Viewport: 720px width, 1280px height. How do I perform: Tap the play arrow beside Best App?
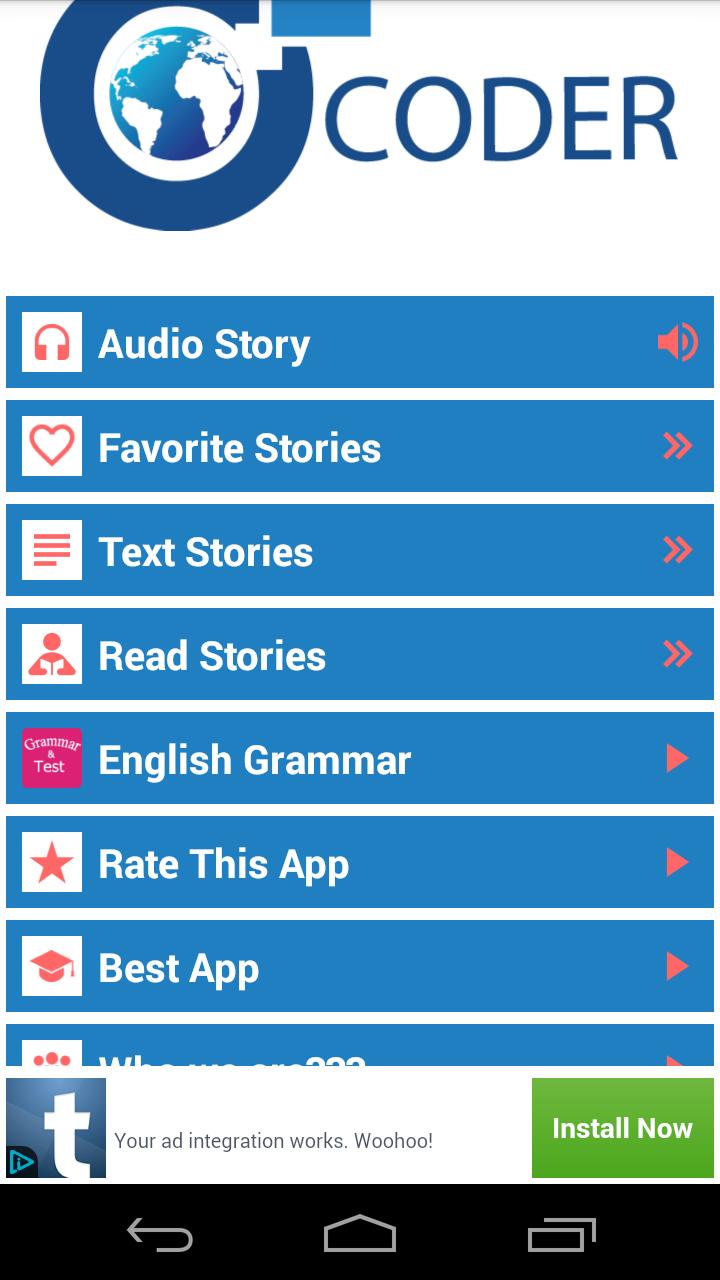point(677,966)
